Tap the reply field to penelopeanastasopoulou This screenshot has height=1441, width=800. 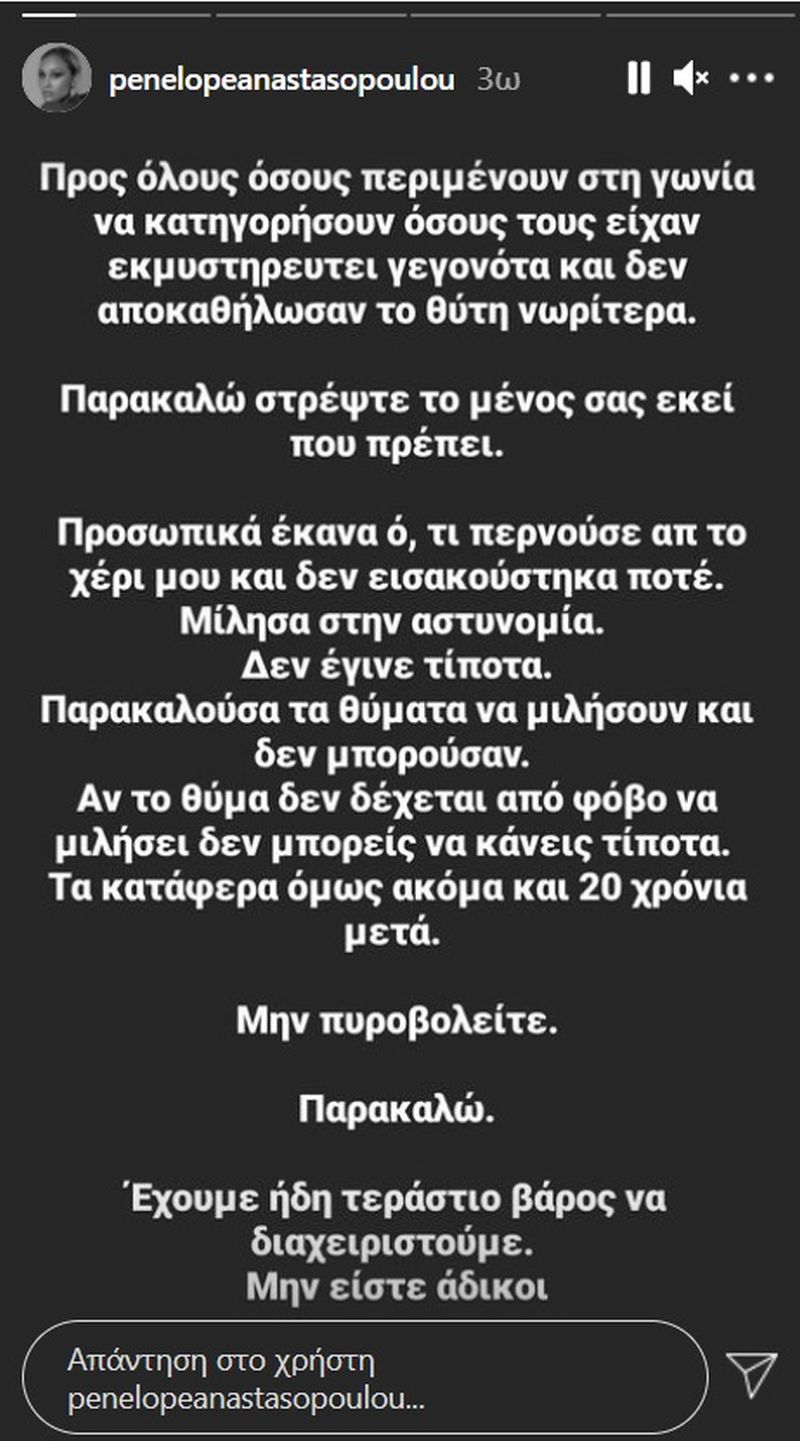click(365, 1381)
